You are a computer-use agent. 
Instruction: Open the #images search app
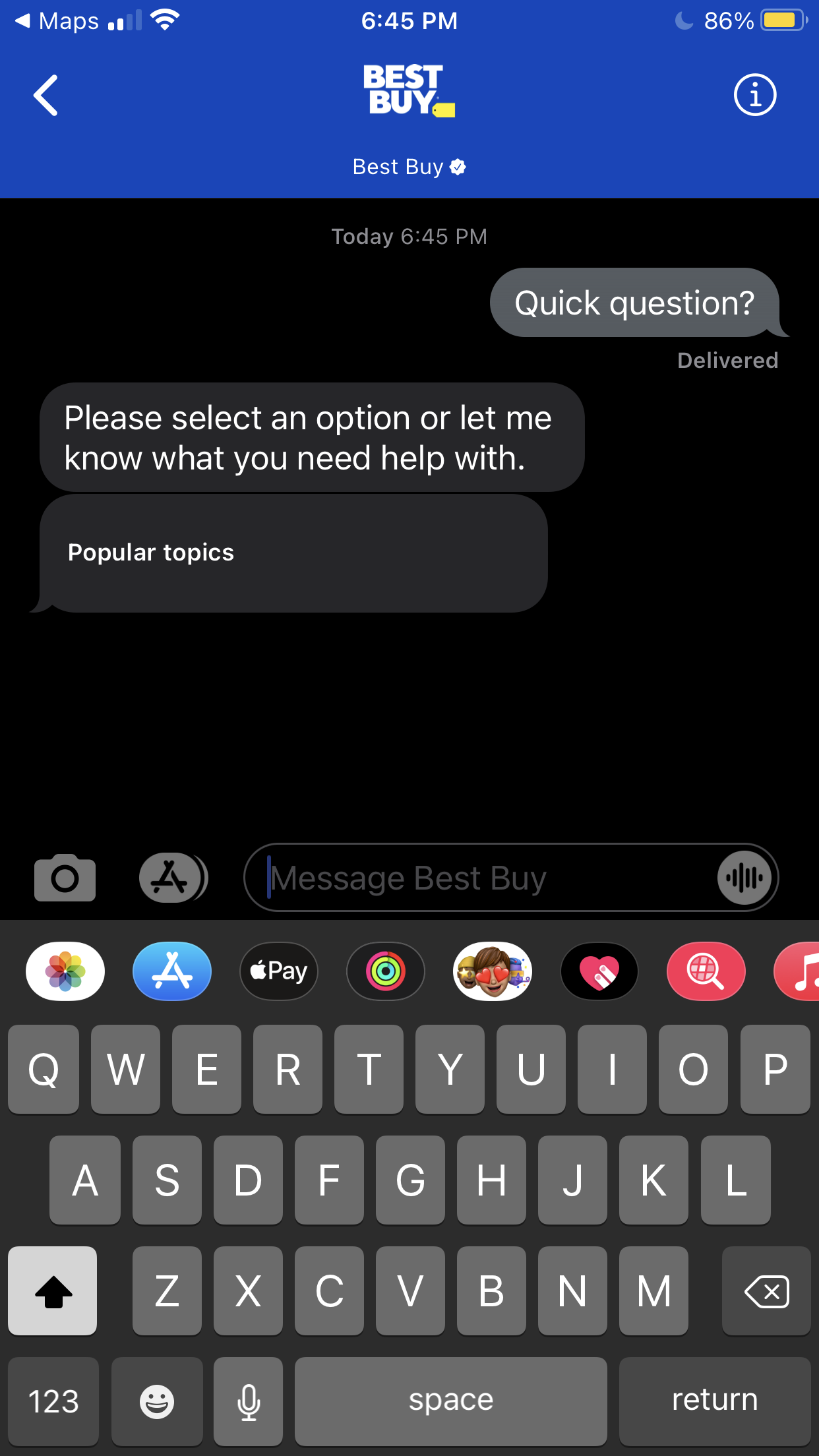(x=706, y=971)
